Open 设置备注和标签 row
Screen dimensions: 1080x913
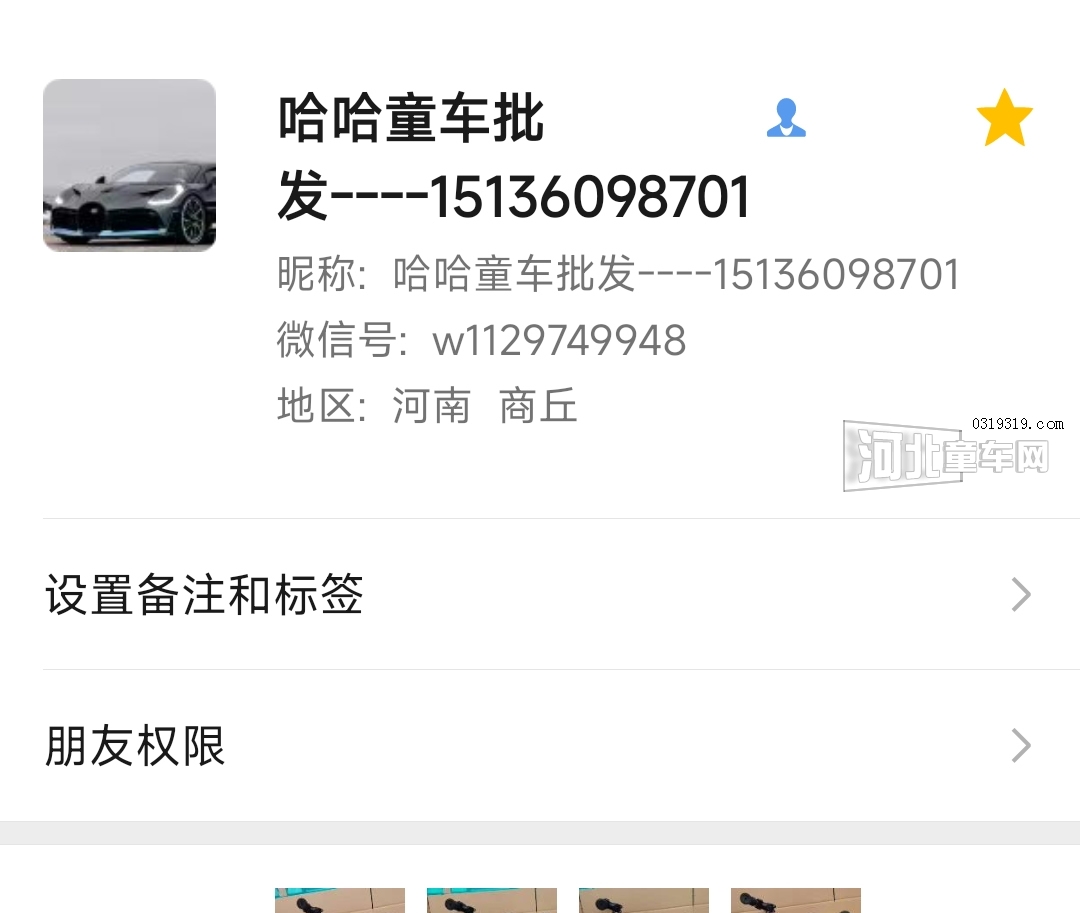click(x=540, y=595)
